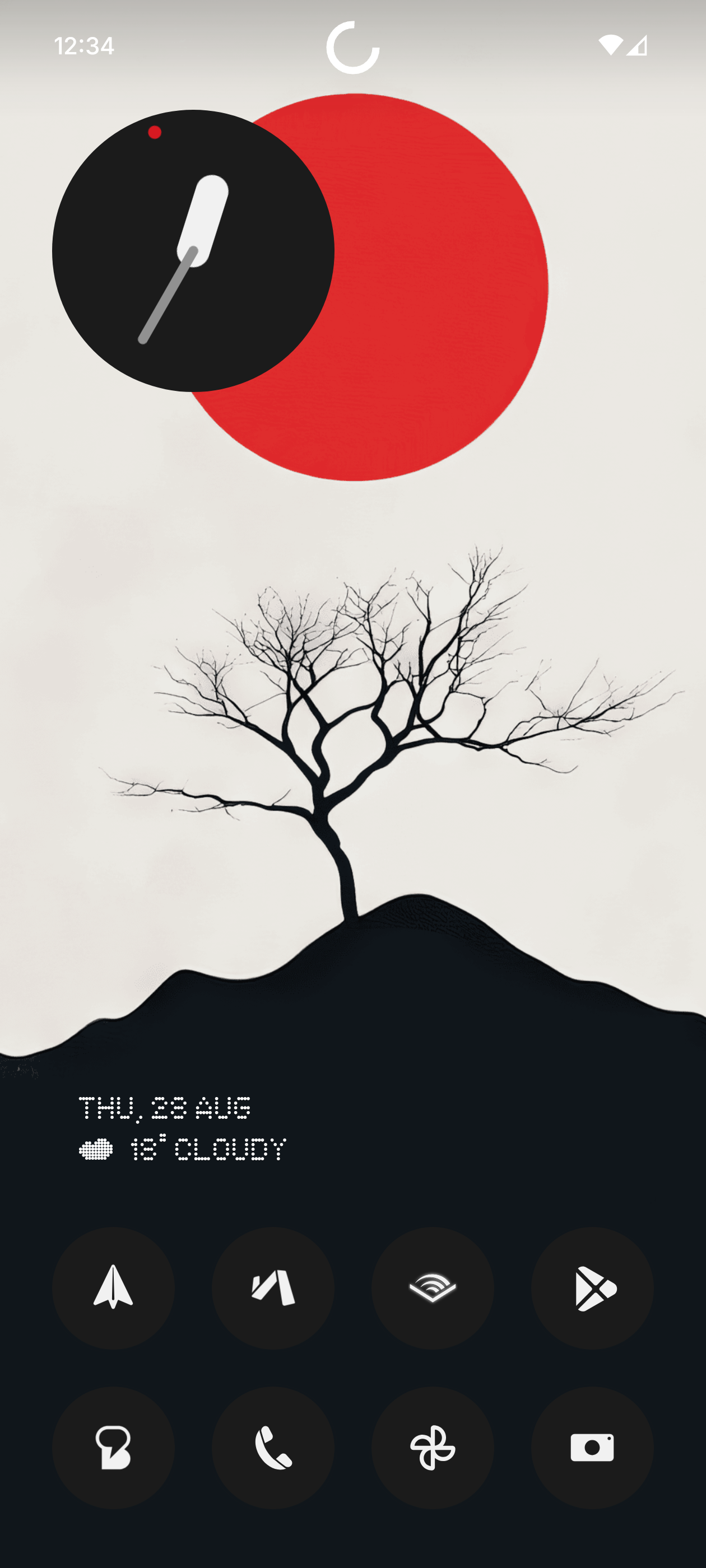Open the Beeper chat app
The image size is (706, 1568).
point(113,1448)
